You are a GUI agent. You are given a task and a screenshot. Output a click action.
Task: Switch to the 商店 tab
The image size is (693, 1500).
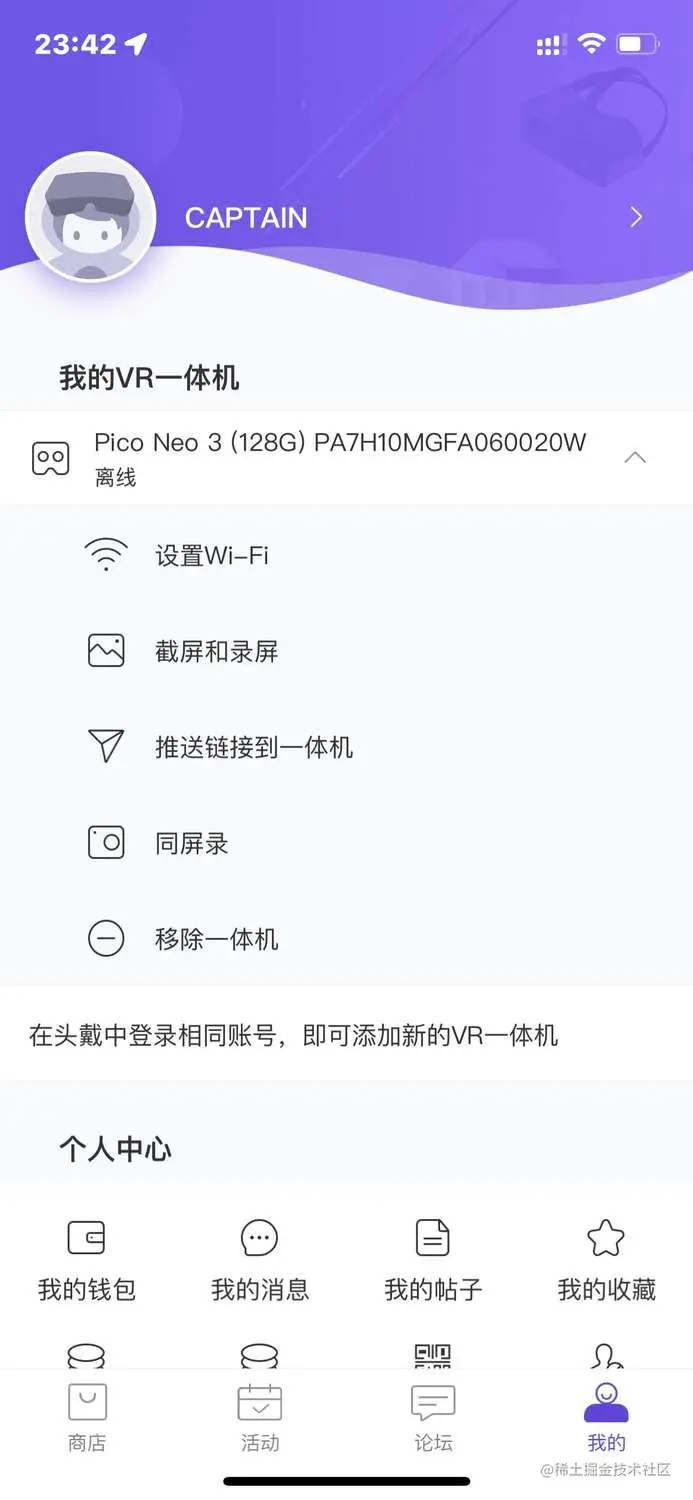coord(87,1418)
